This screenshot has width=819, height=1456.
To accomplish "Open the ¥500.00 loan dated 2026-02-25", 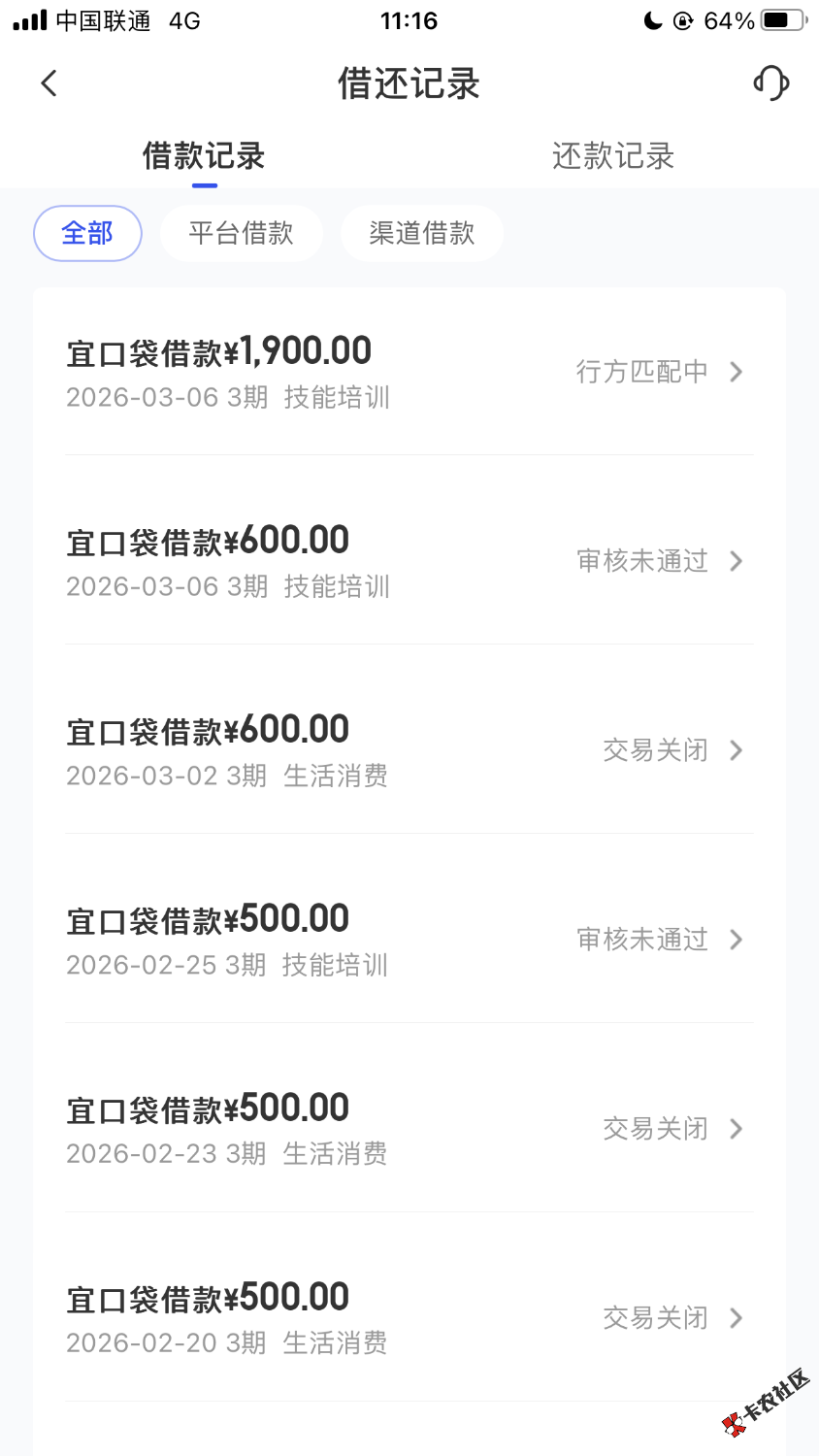I will click(x=409, y=940).
